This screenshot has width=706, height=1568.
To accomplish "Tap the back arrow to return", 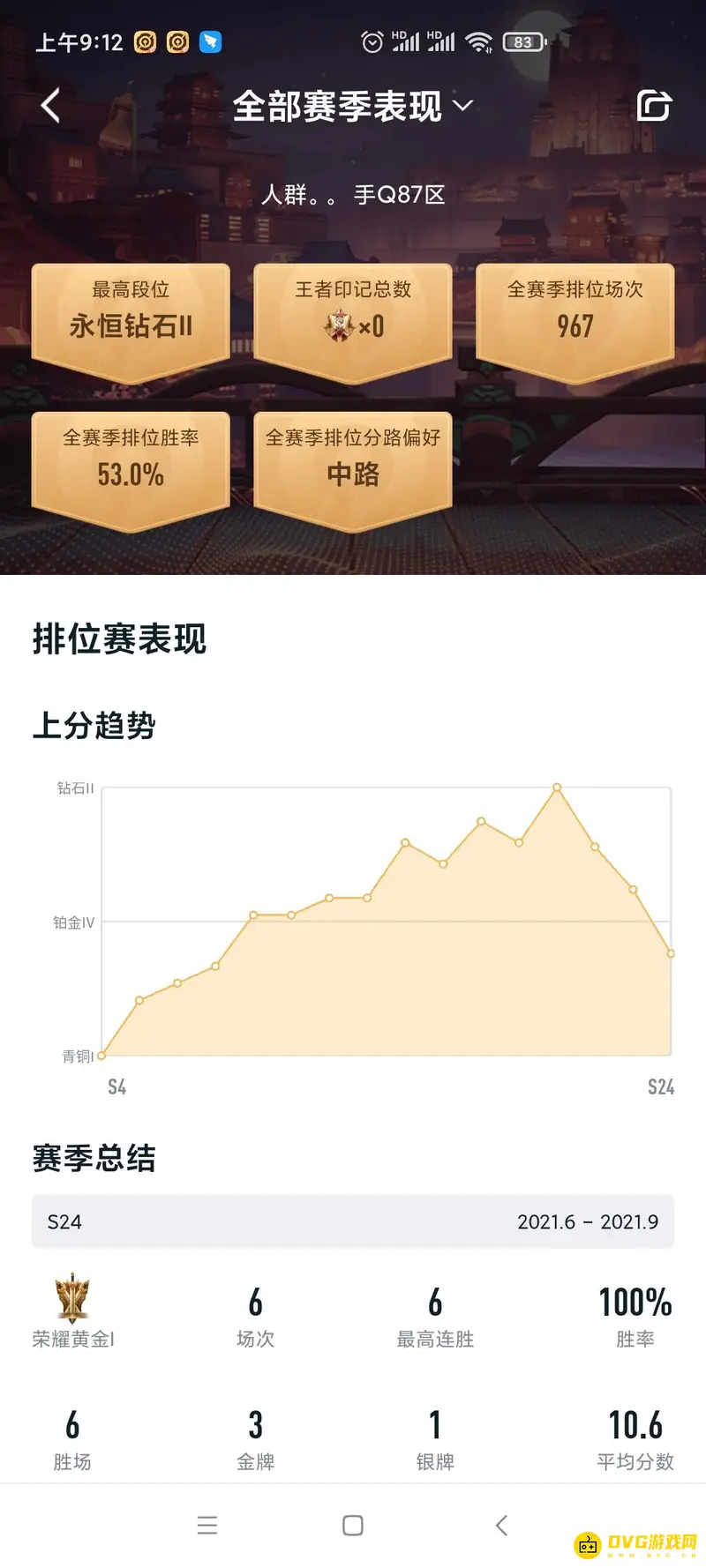I will 49,105.
